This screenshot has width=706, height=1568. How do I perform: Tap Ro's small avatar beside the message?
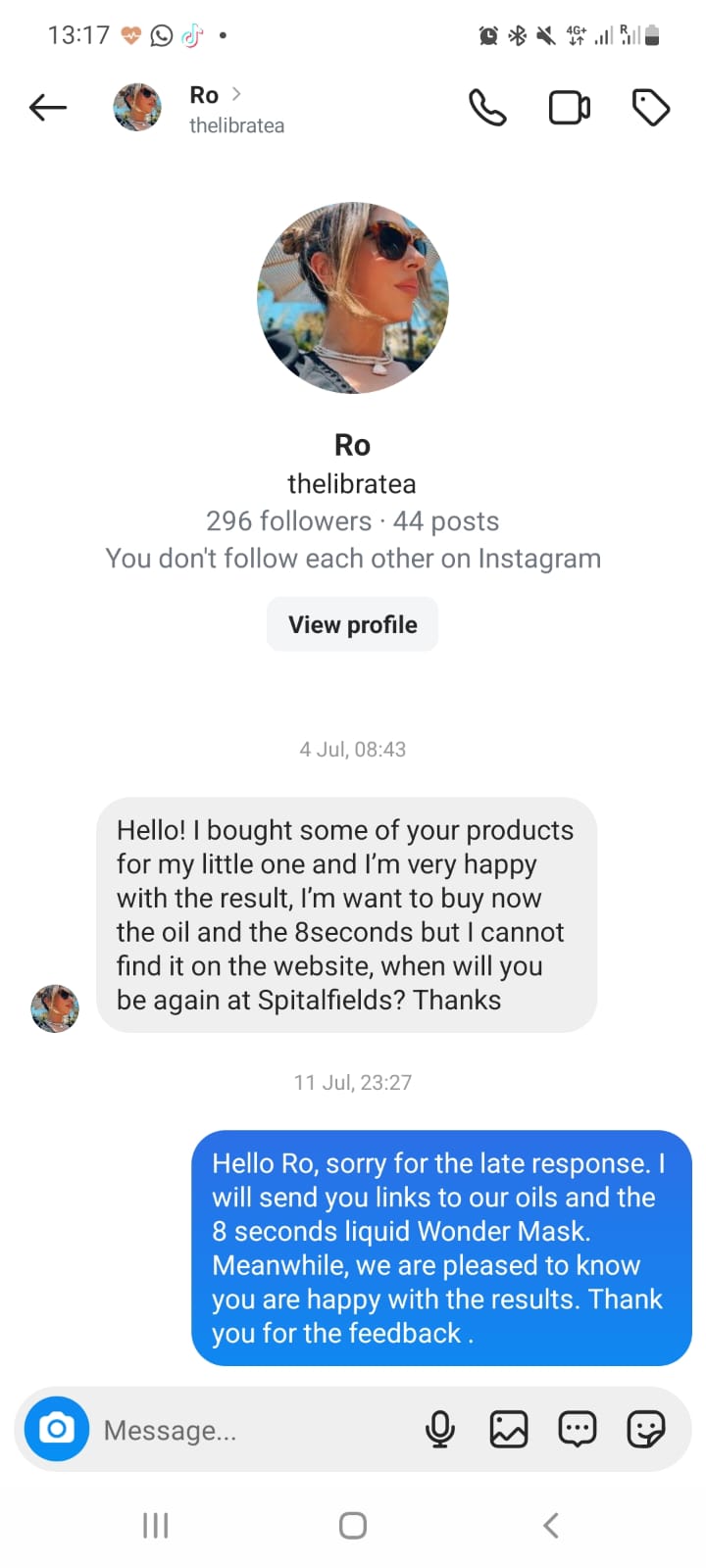(55, 1008)
